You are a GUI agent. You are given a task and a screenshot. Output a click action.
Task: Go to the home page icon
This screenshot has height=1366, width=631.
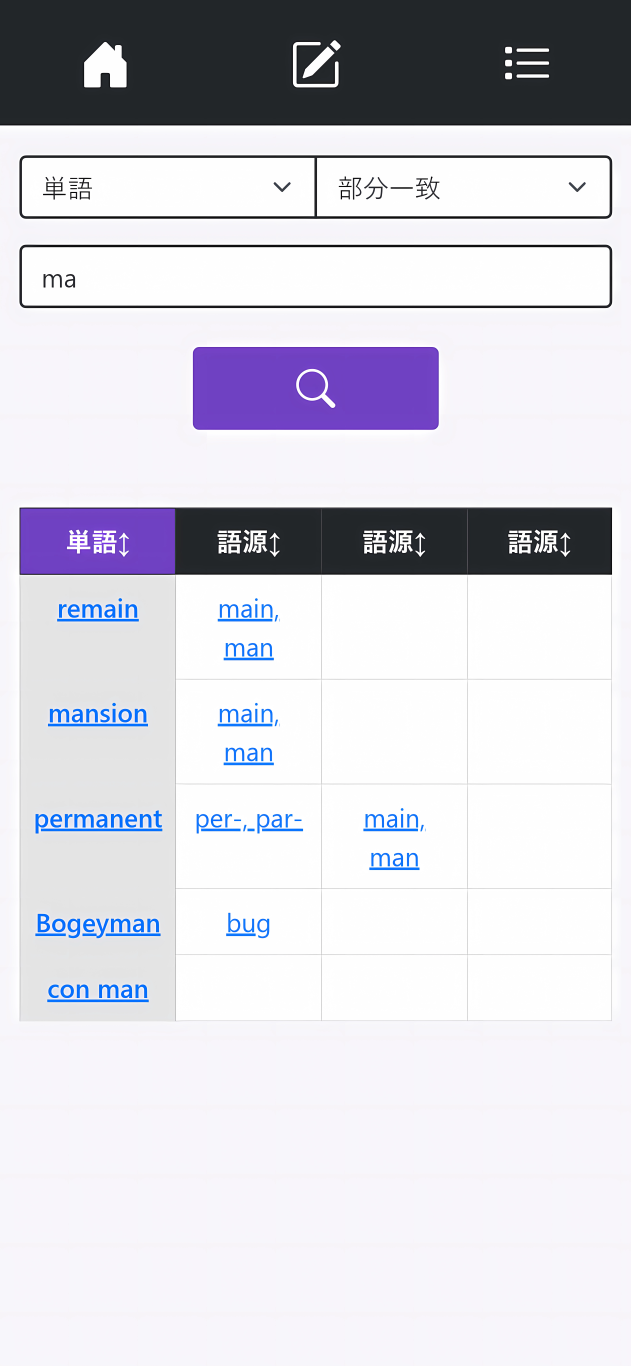pyautogui.click(x=105, y=64)
